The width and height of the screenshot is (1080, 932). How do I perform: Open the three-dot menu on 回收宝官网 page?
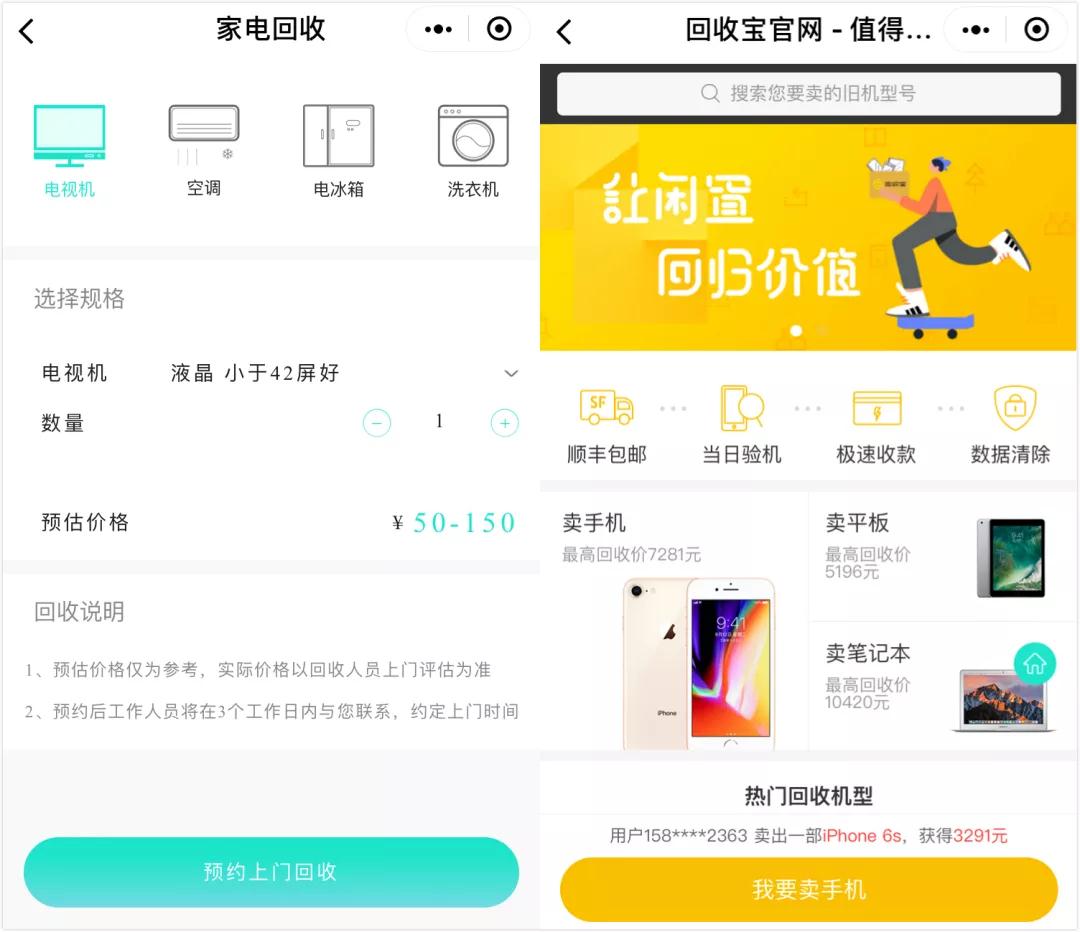tap(975, 30)
